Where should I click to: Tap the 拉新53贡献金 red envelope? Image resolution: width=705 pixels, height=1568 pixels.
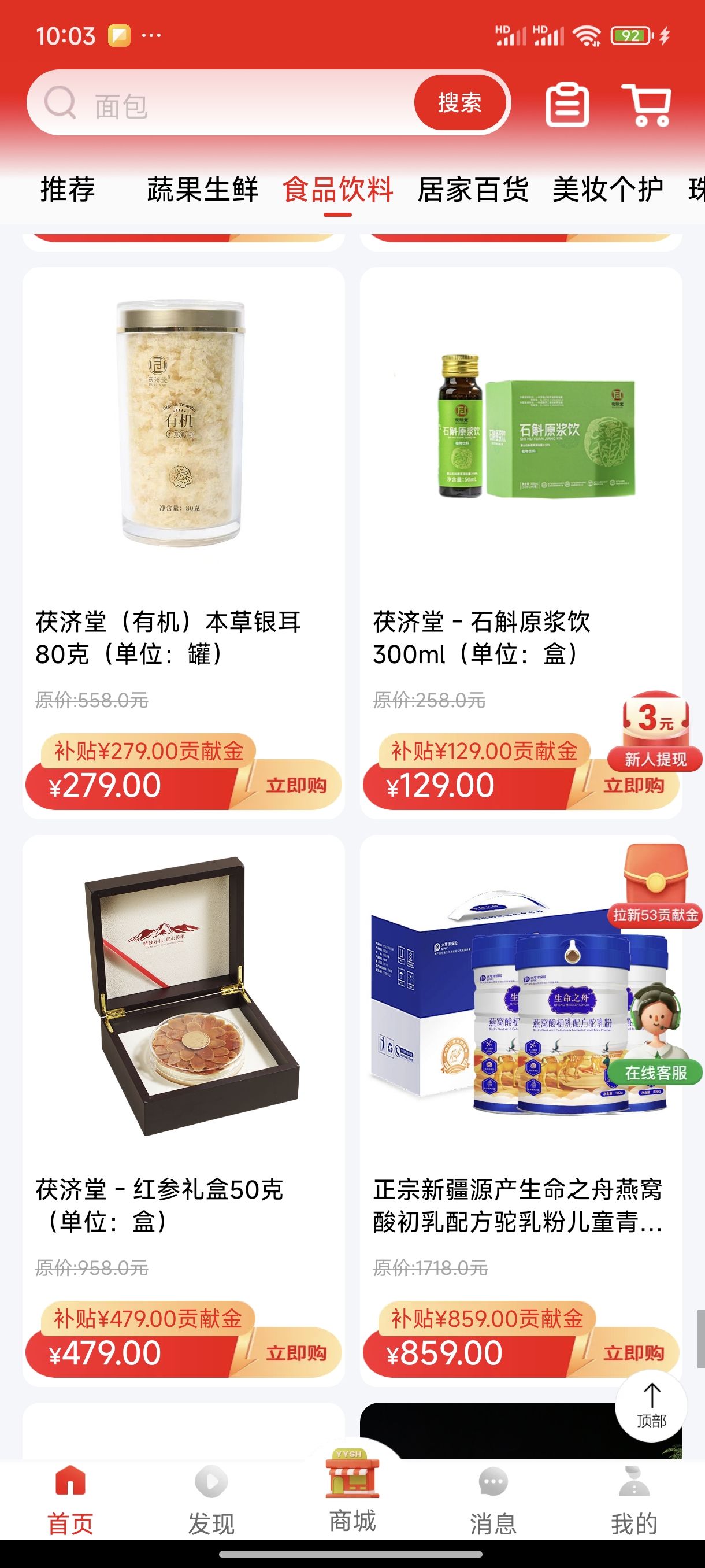[655, 886]
